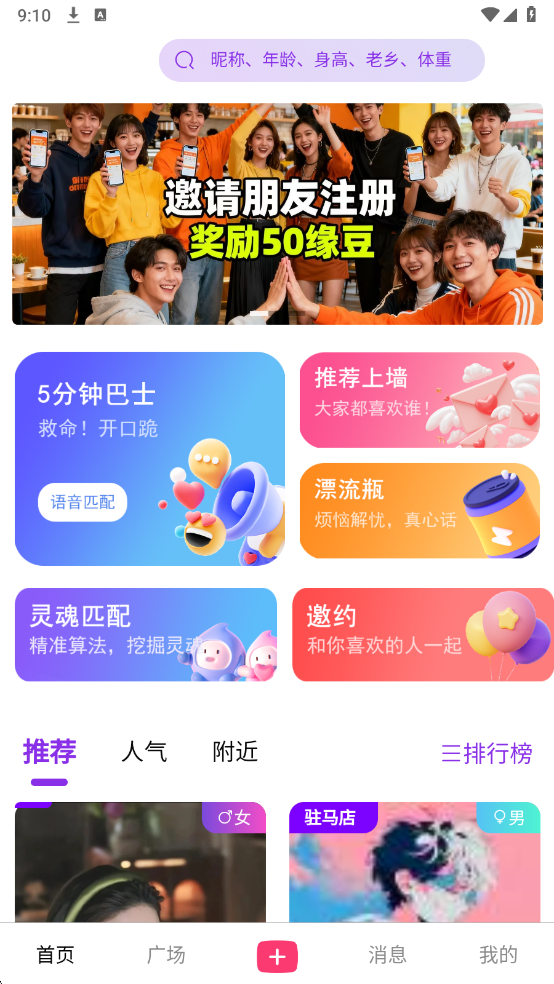Tap the pink plus button to post
554x984 pixels.
pyautogui.click(x=277, y=957)
